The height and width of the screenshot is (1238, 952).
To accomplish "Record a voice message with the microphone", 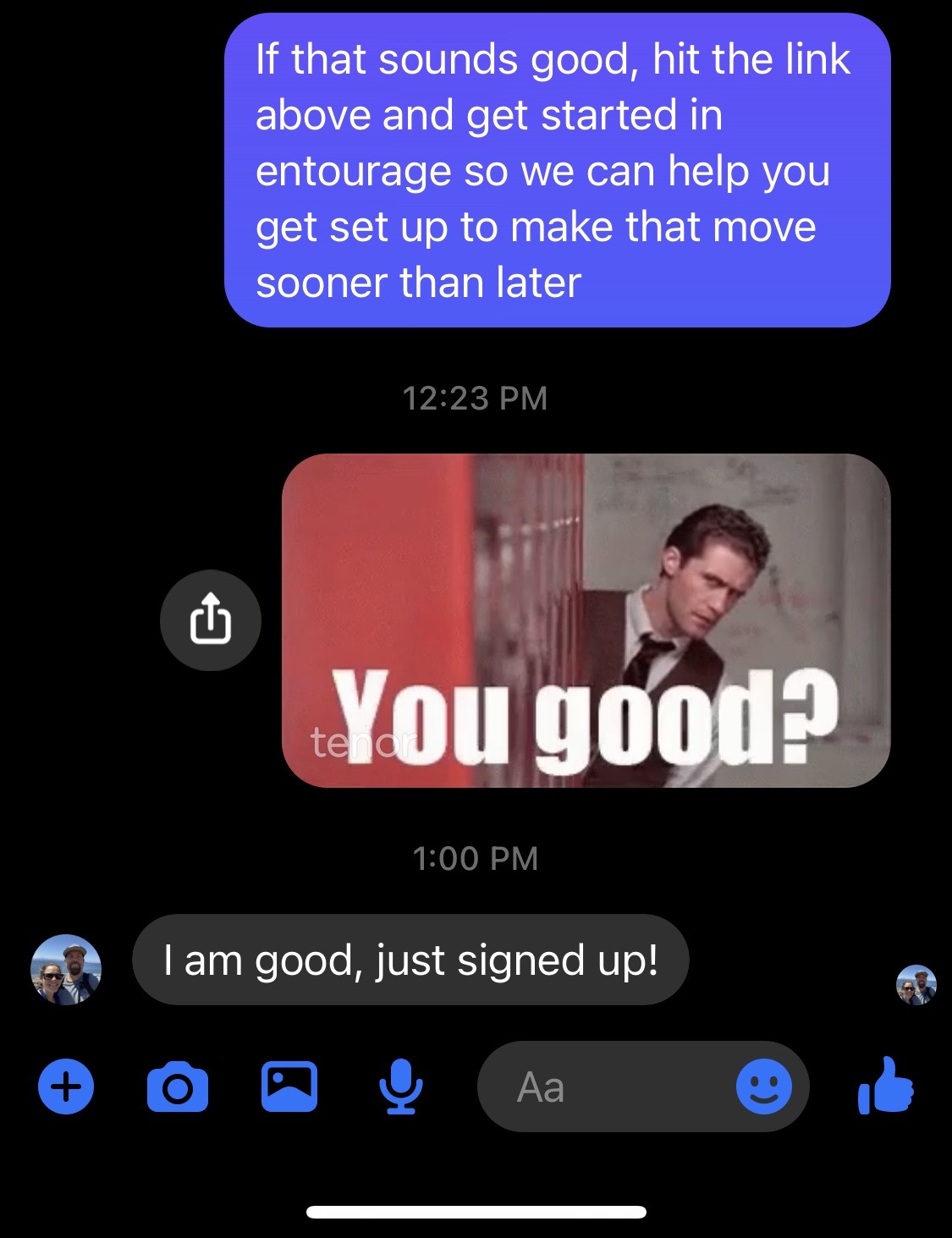I will click(x=400, y=1087).
